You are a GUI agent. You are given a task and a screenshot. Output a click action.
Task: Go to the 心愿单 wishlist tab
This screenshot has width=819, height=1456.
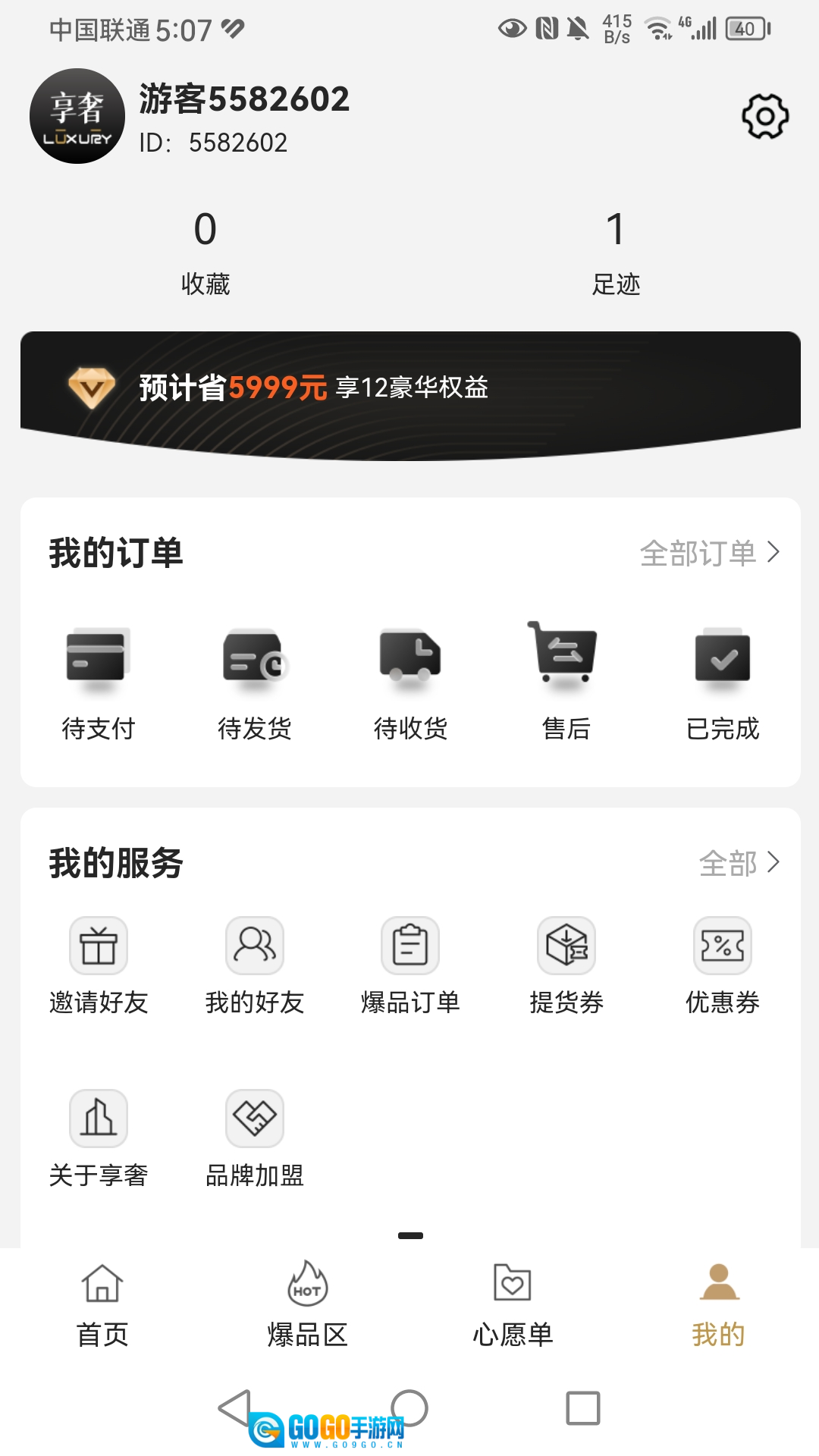(513, 1305)
